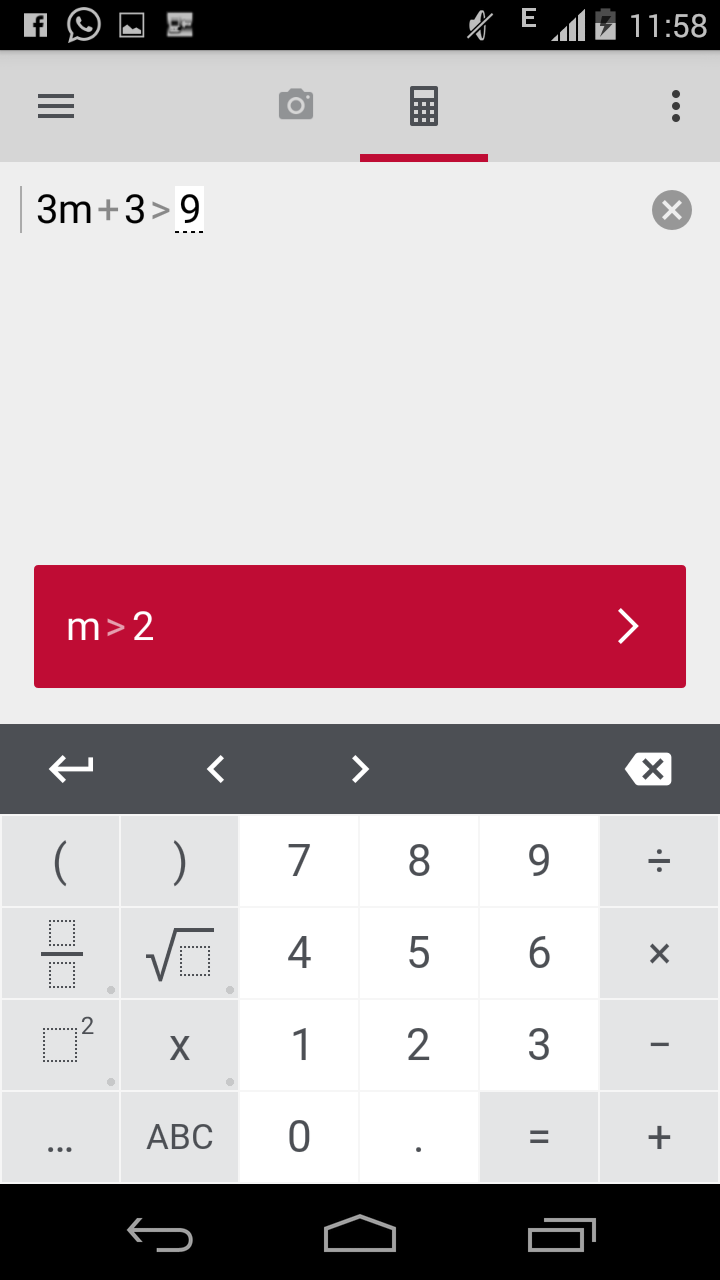Image resolution: width=720 pixels, height=1280 pixels.
Task: Type the digit 7
Action: point(299,861)
